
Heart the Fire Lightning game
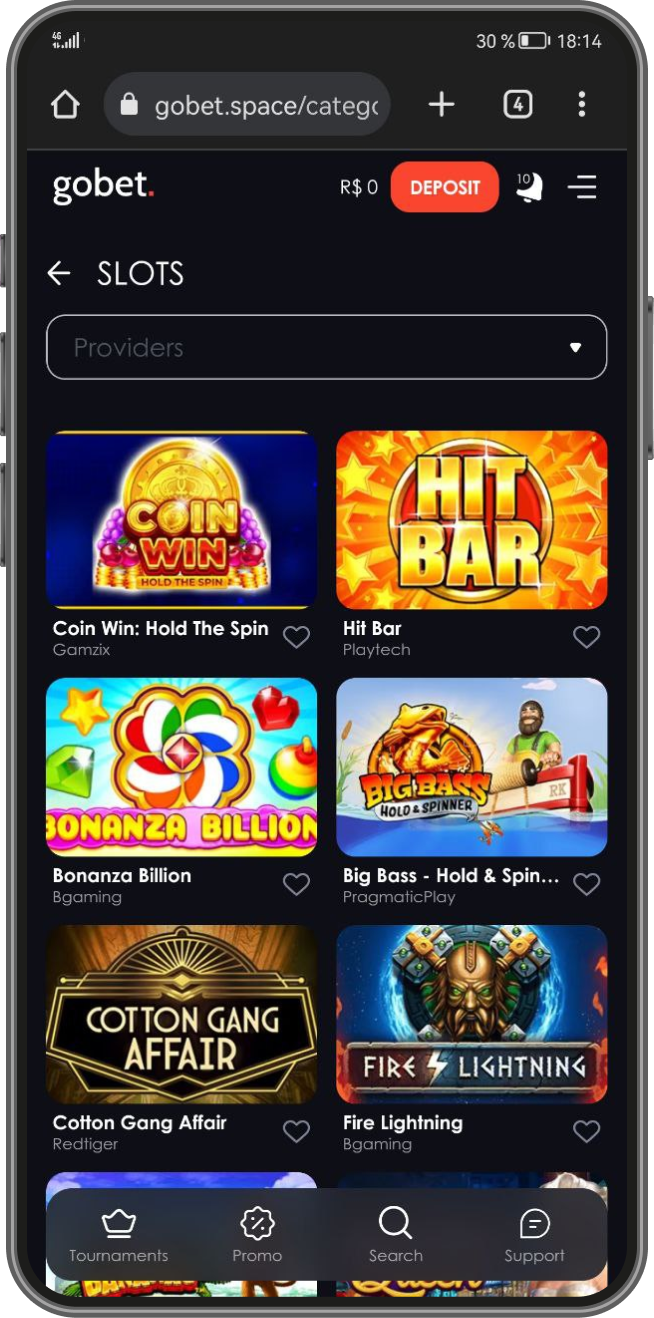click(x=586, y=1131)
